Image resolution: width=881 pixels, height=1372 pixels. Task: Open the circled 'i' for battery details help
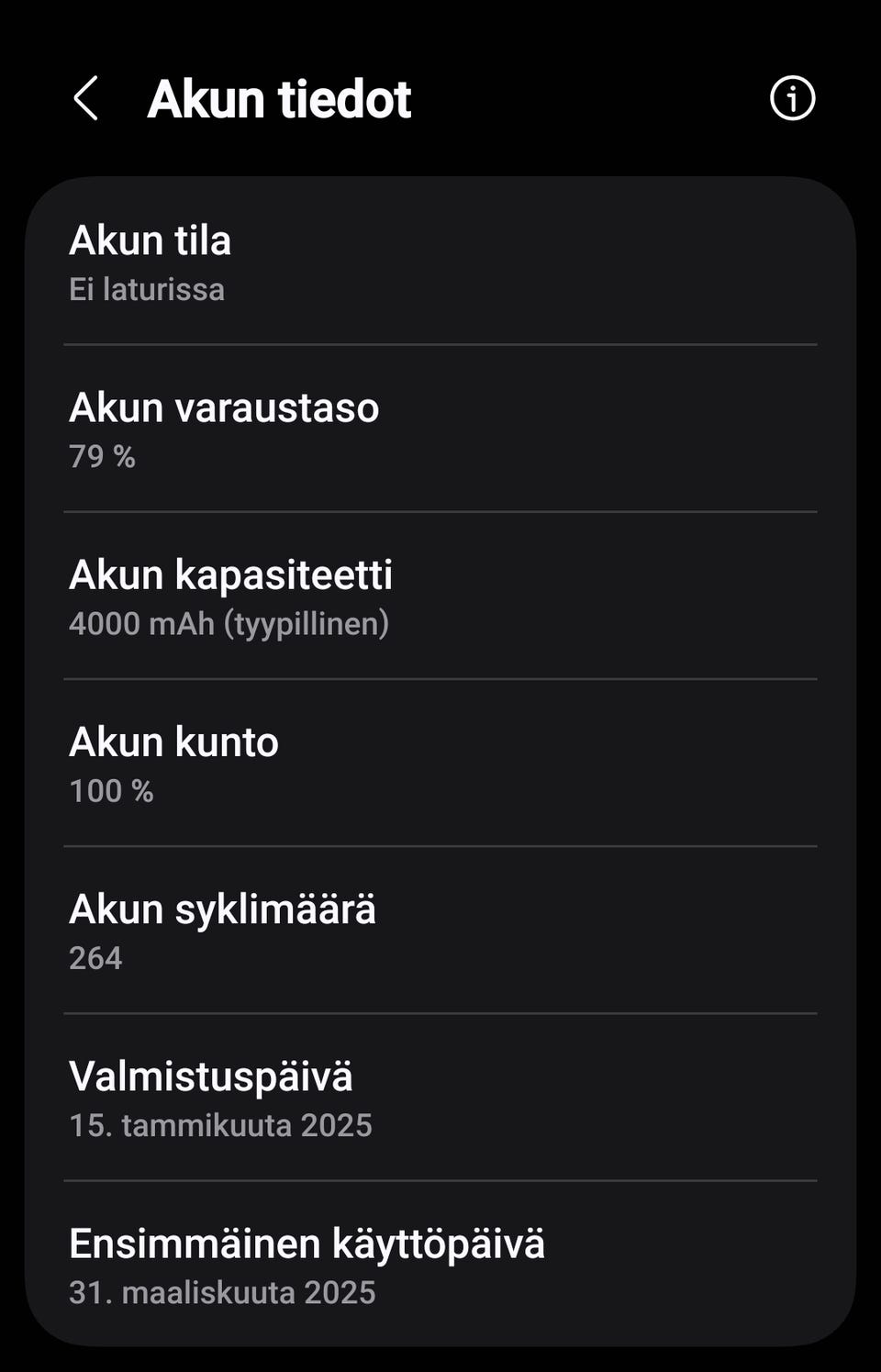tap(791, 98)
